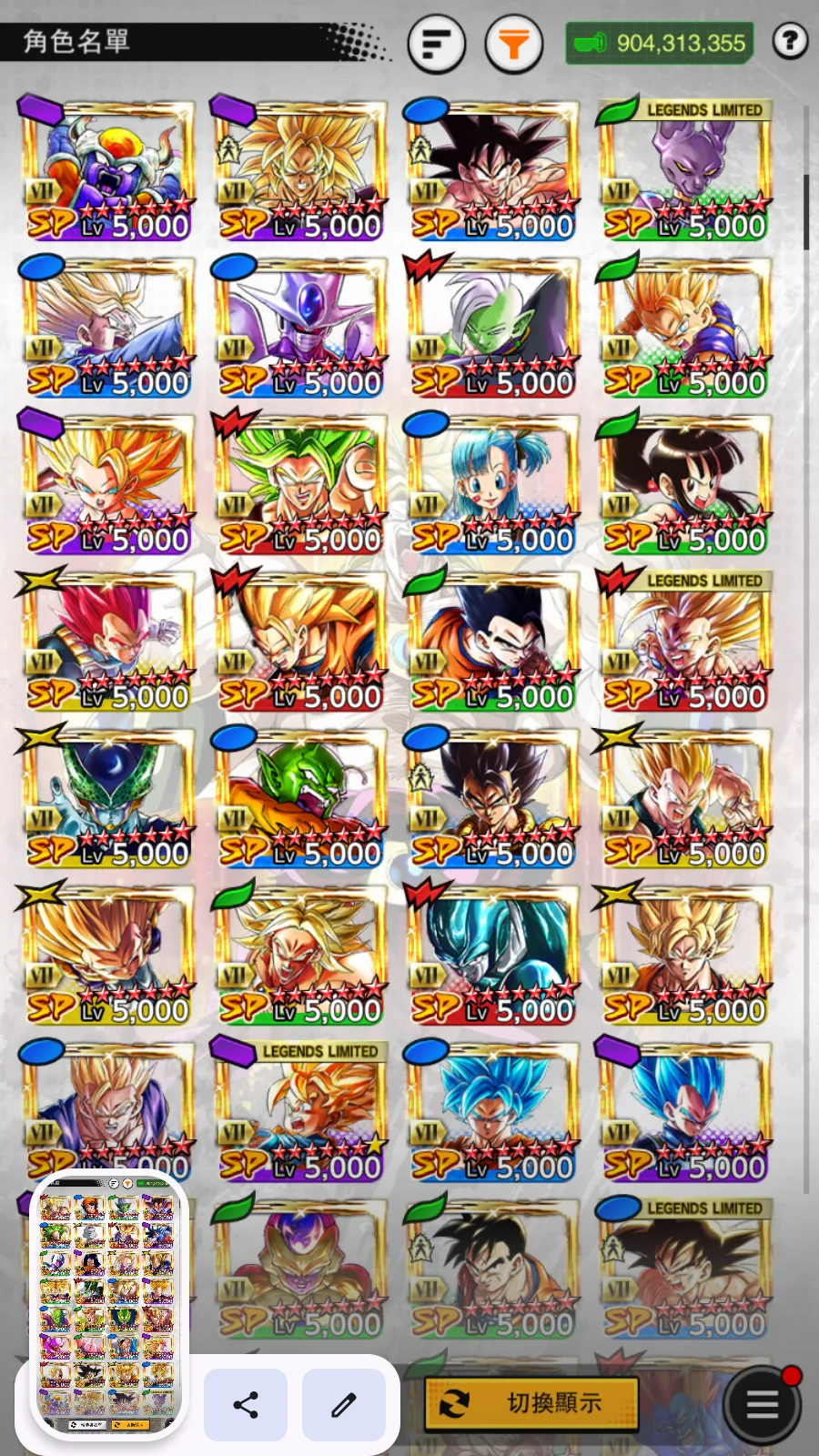Select the blue-haired Vegeta card
This screenshot has width=819, height=1456.
coord(684,1112)
